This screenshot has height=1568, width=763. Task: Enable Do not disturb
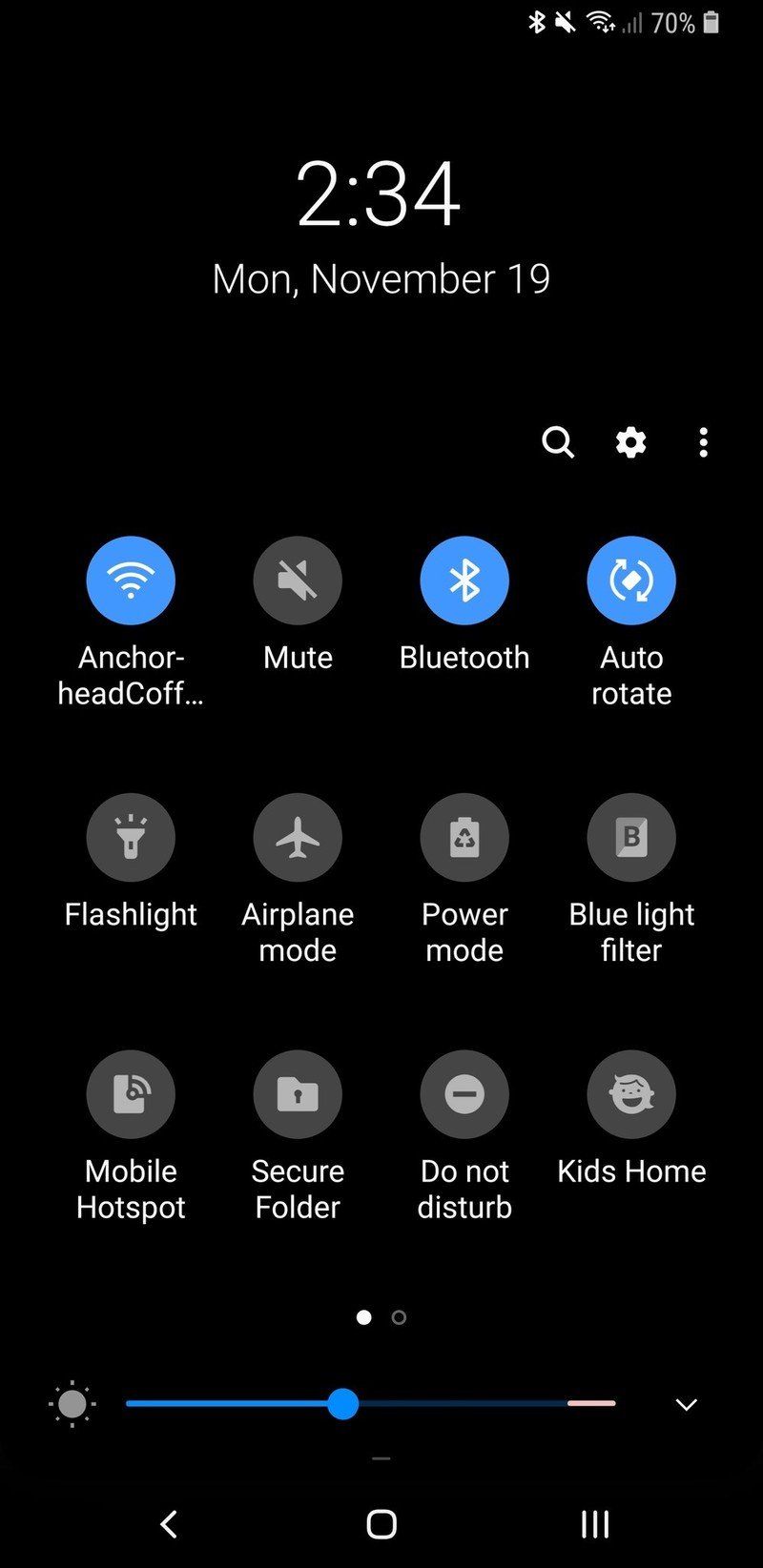(464, 1093)
